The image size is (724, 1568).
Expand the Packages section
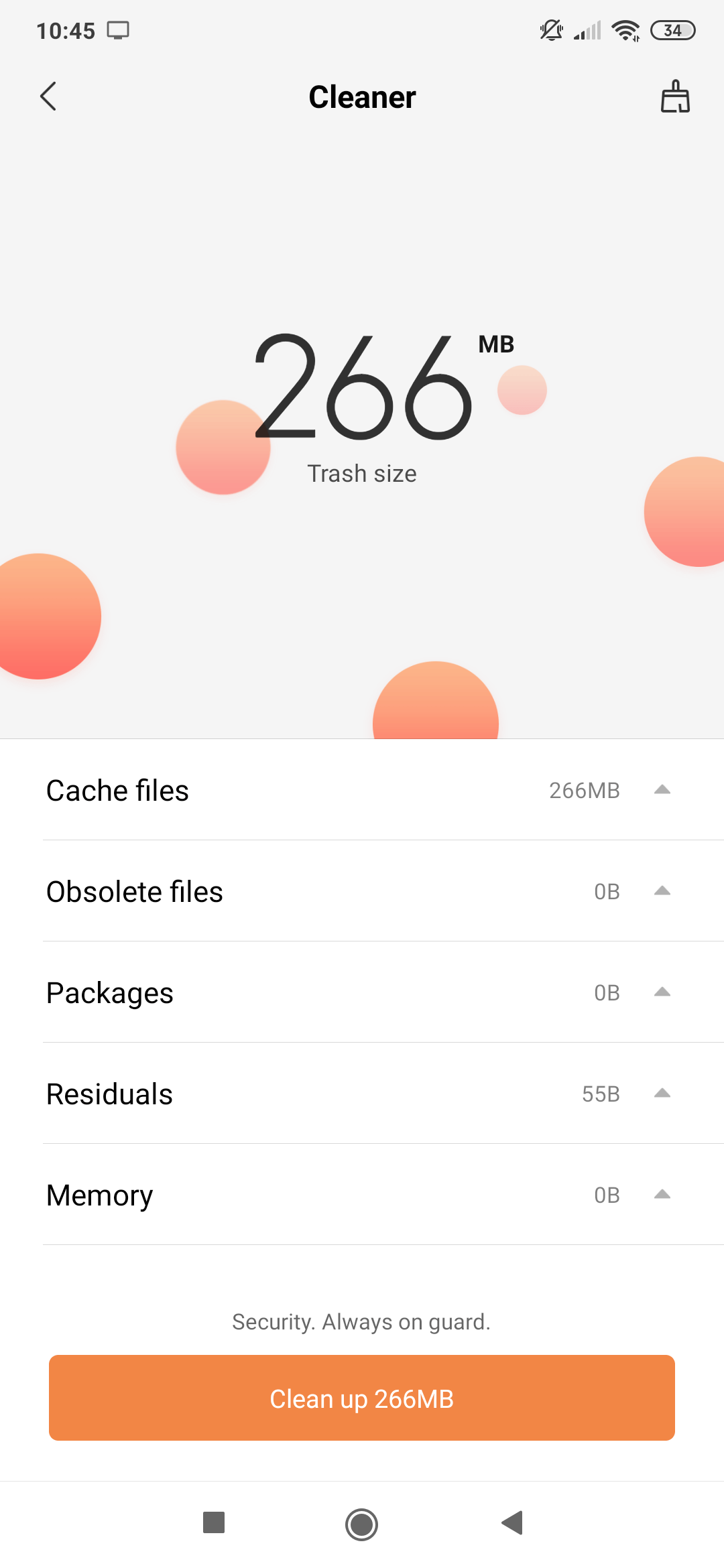(662, 992)
